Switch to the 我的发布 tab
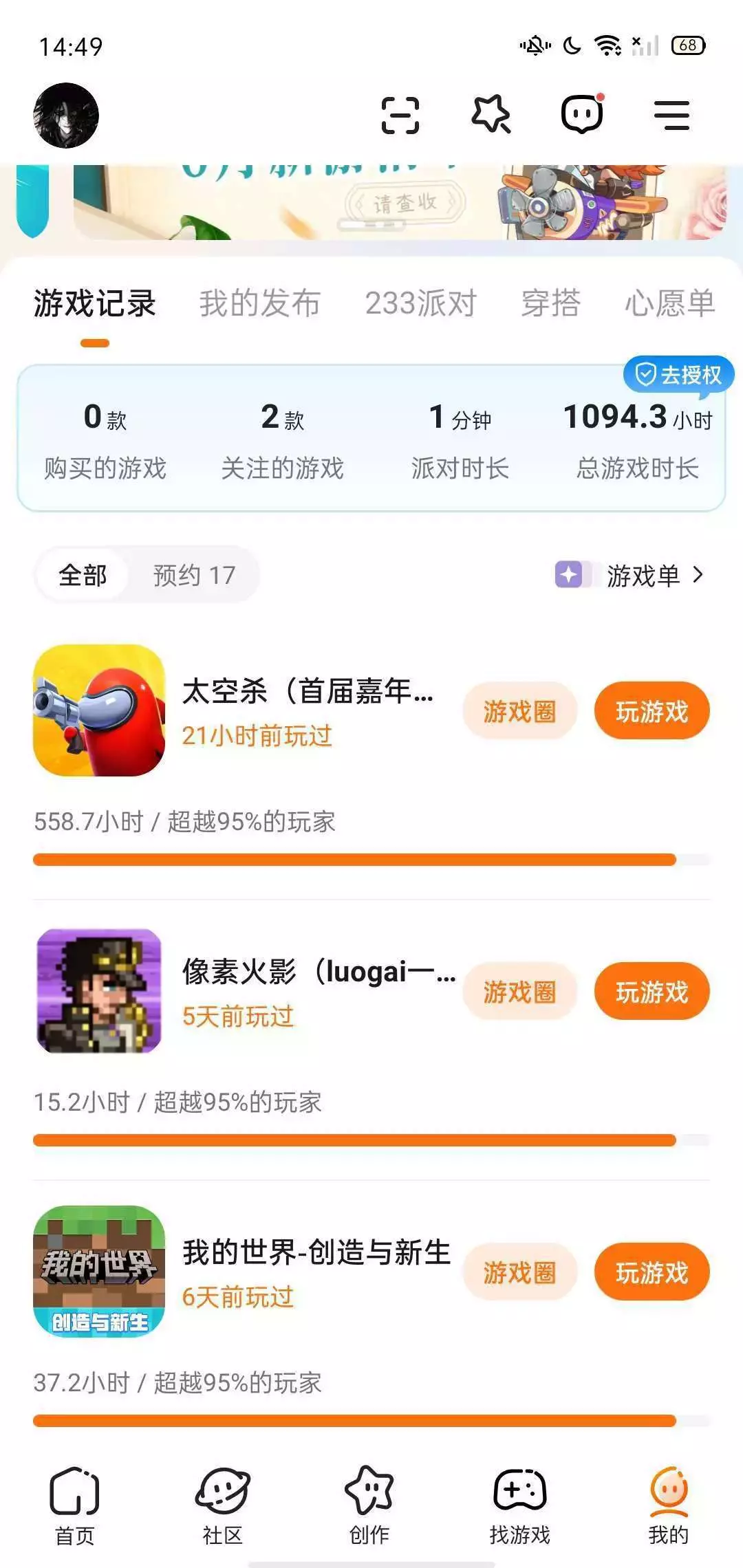 [x=260, y=303]
